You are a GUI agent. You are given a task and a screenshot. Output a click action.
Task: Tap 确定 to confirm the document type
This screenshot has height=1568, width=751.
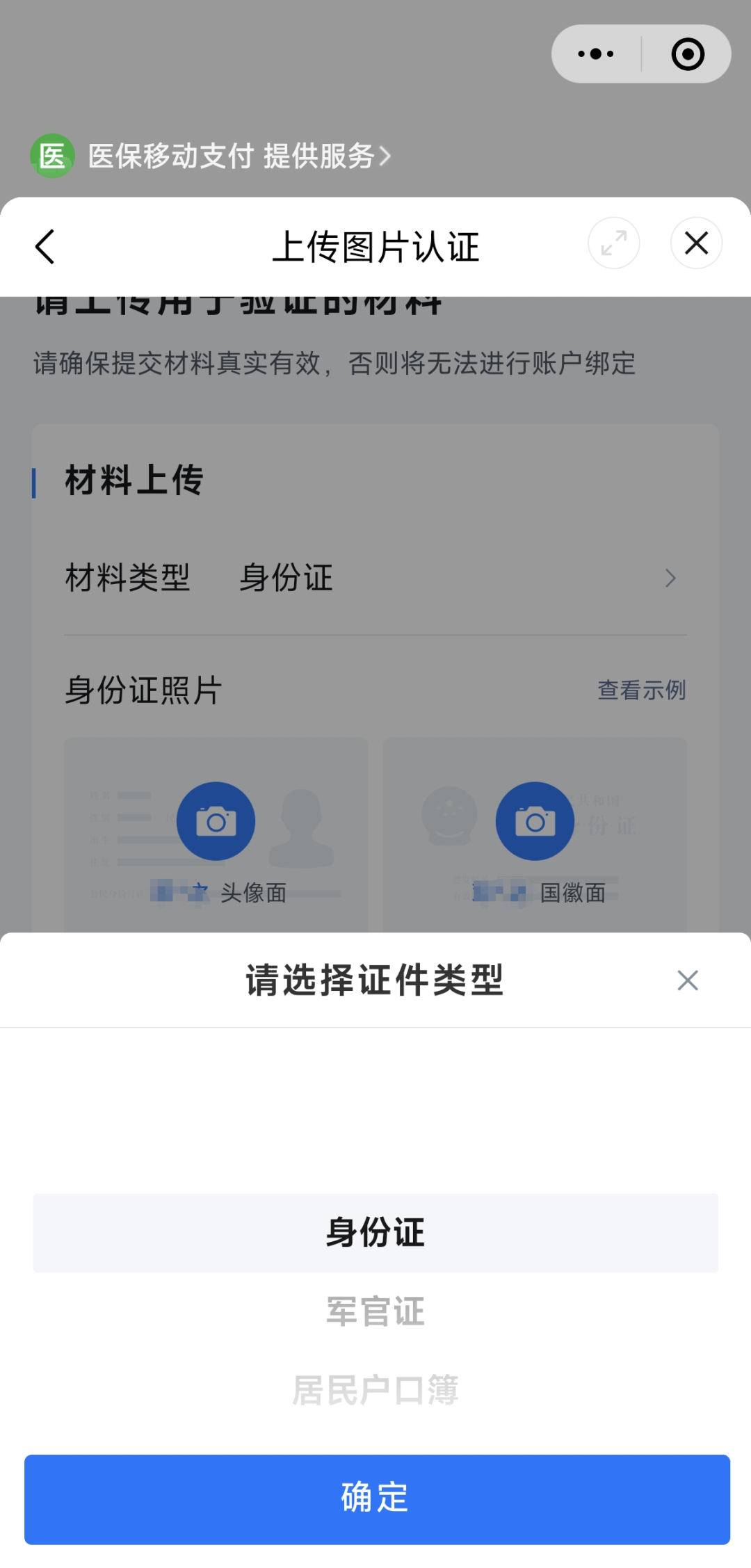(376, 1498)
